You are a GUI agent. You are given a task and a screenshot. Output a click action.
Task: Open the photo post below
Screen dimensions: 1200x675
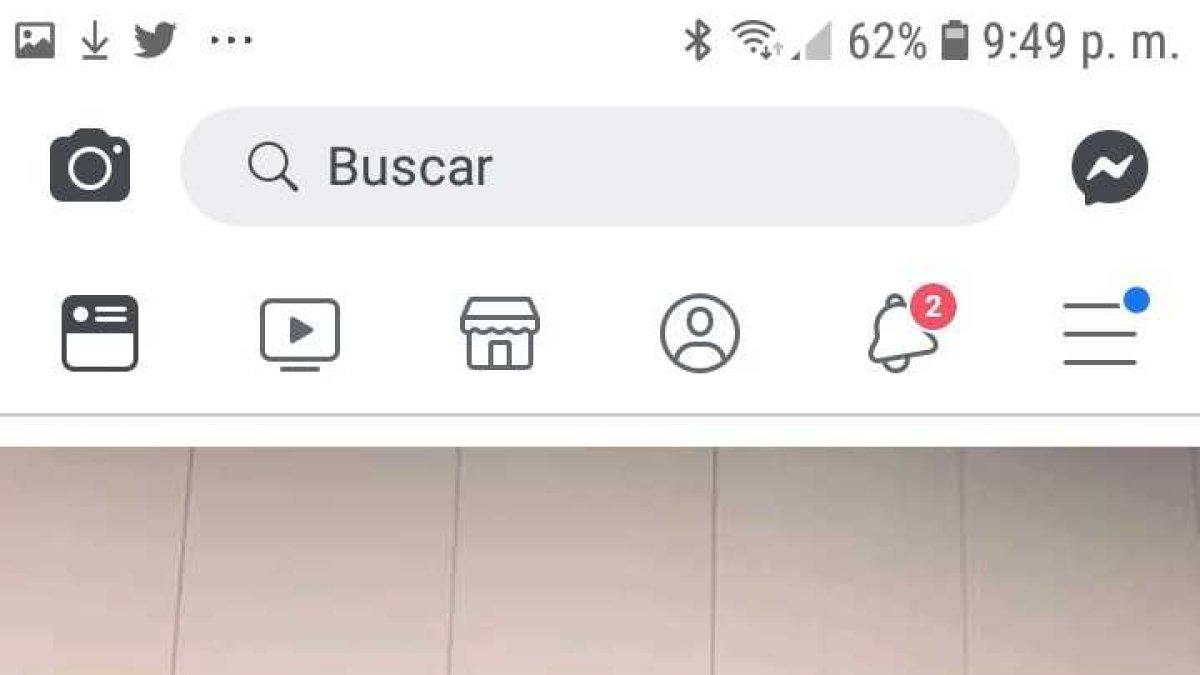click(x=600, y=560)
